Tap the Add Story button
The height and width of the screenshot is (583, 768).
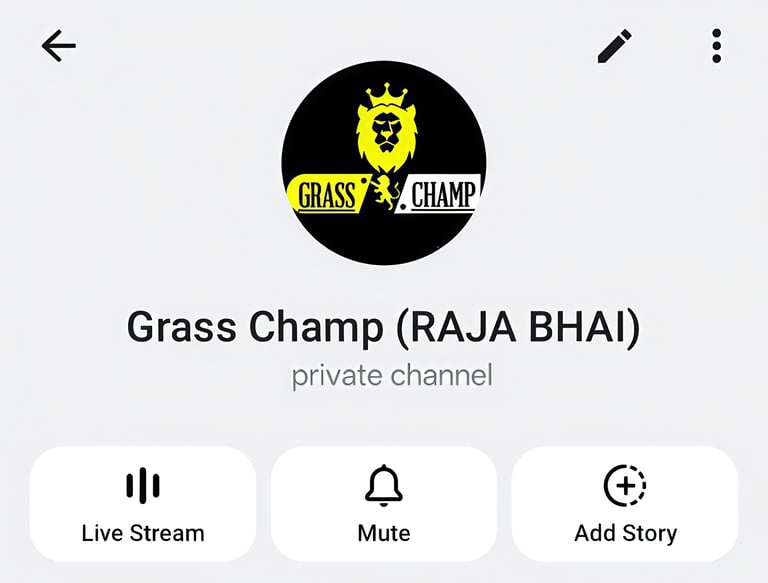tap(625, 504)
